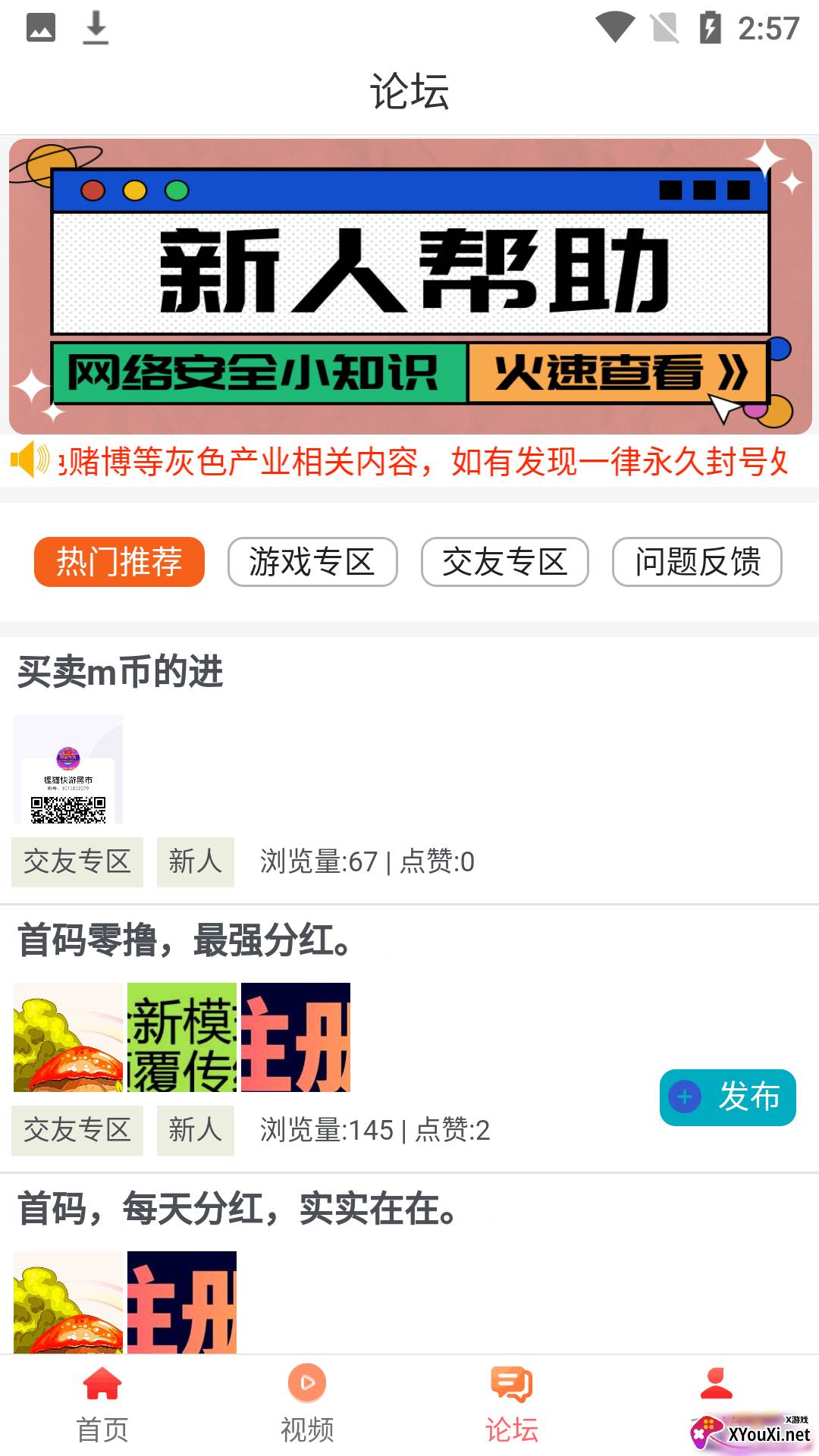819x1456 pixels.
Task: Open the profile tab in bottom bar
Action: pyautogui.click(x=716, y=1395)
